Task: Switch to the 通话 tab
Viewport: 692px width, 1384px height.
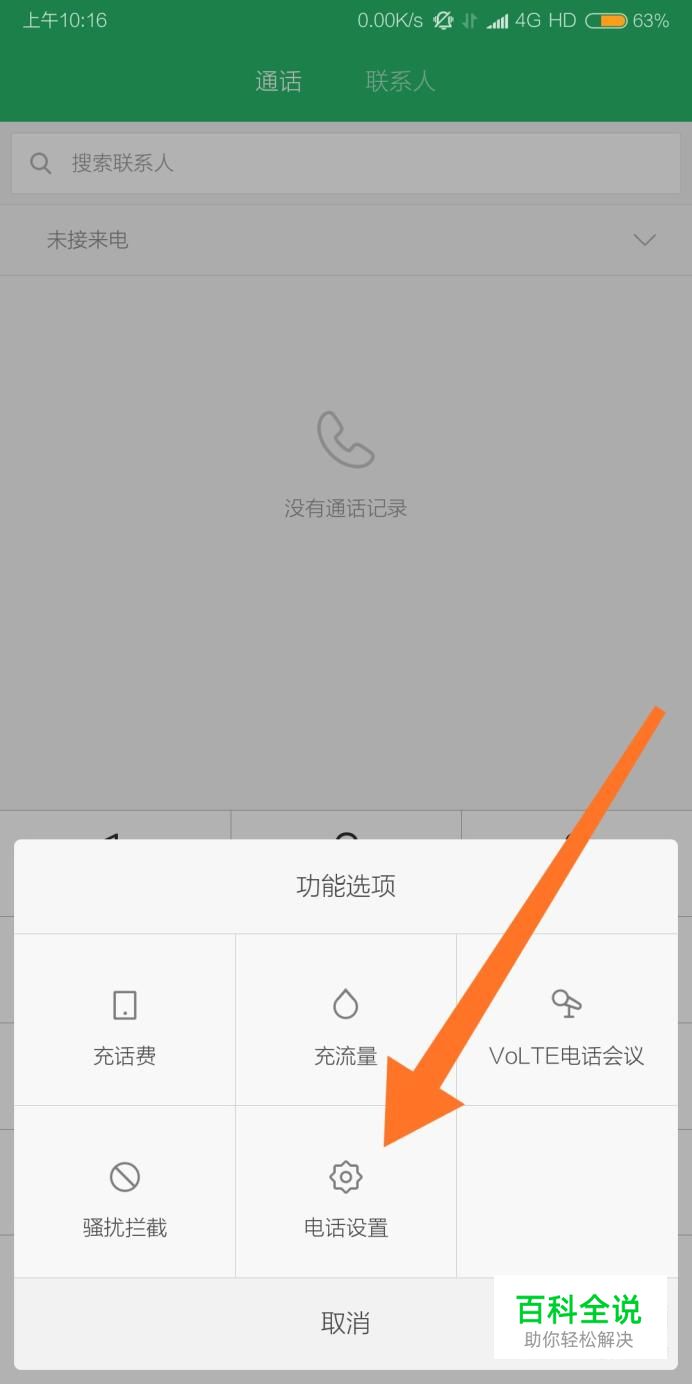Action: click(x=278, y=81)
